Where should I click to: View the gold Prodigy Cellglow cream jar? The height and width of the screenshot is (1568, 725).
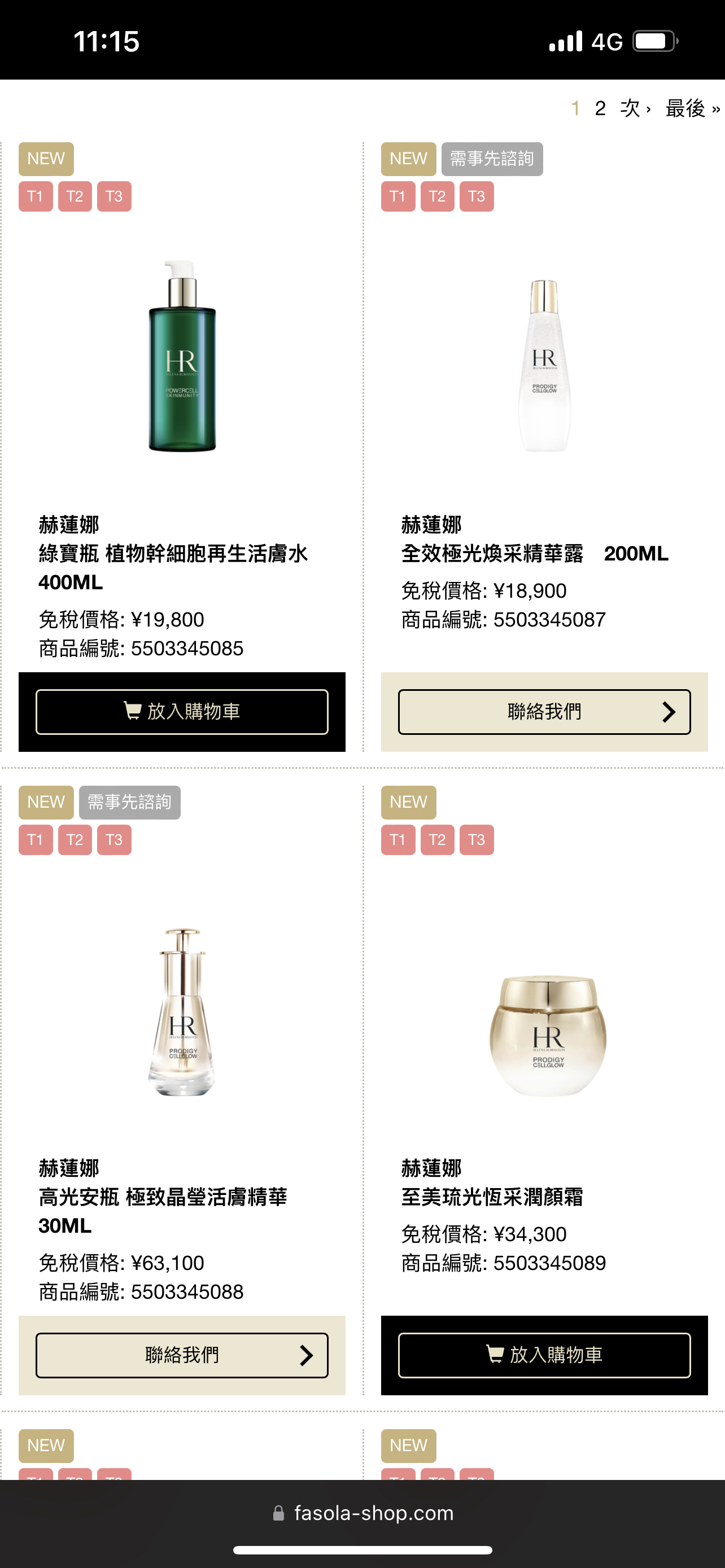pyautogui.click(x=547, y=1035)
